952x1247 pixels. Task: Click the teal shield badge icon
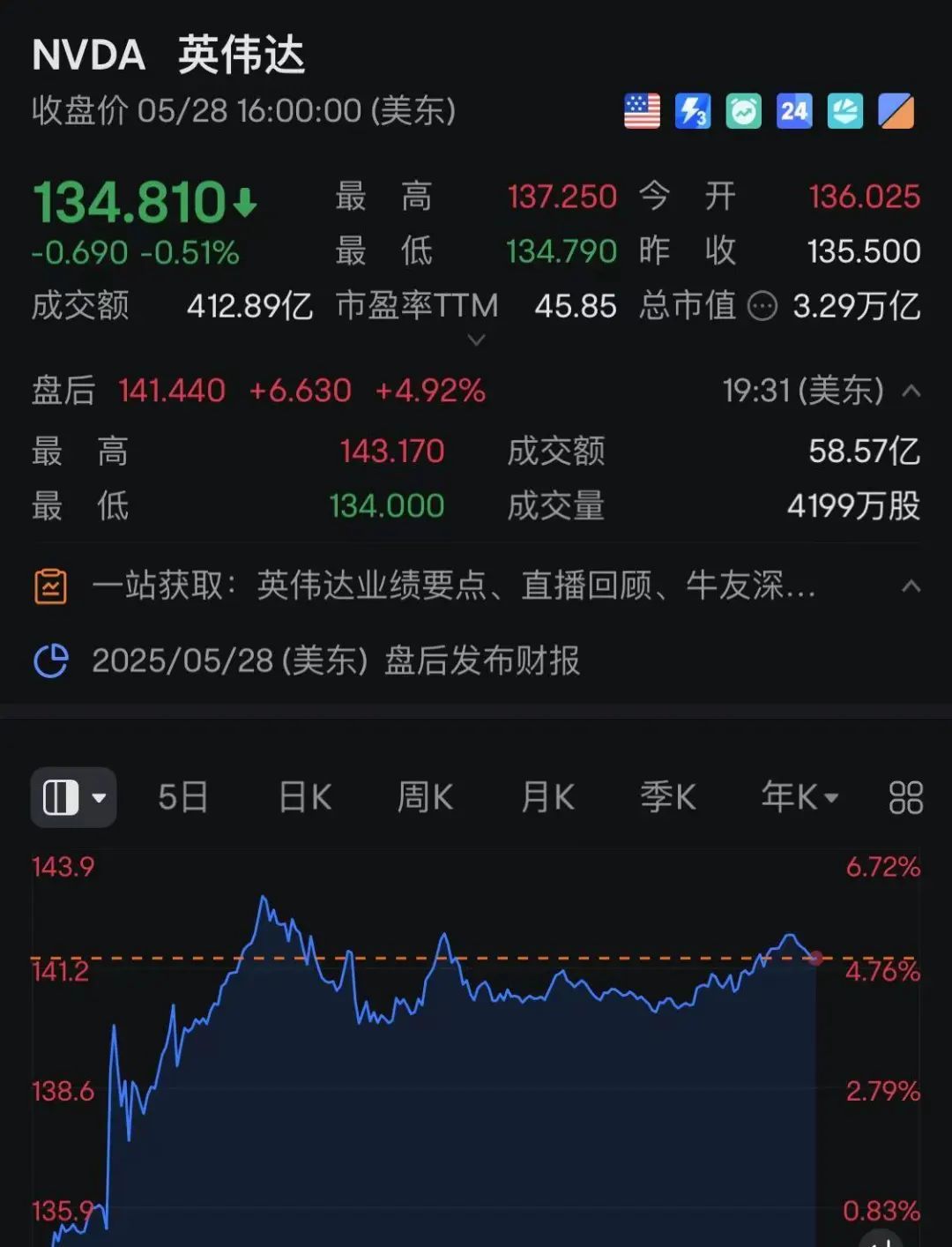tap(844, 110)
